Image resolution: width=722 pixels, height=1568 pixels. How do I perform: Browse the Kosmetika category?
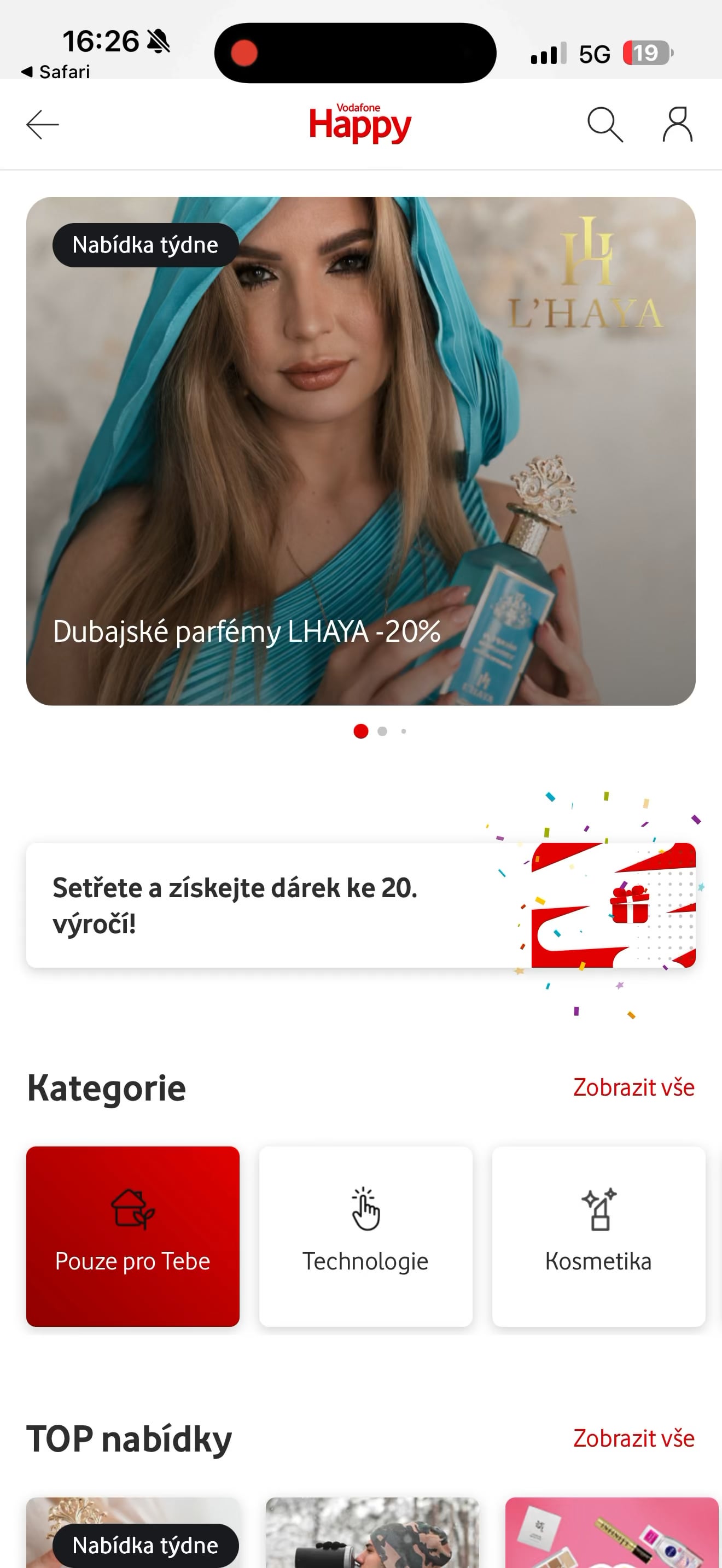[x=598, y=1236]
